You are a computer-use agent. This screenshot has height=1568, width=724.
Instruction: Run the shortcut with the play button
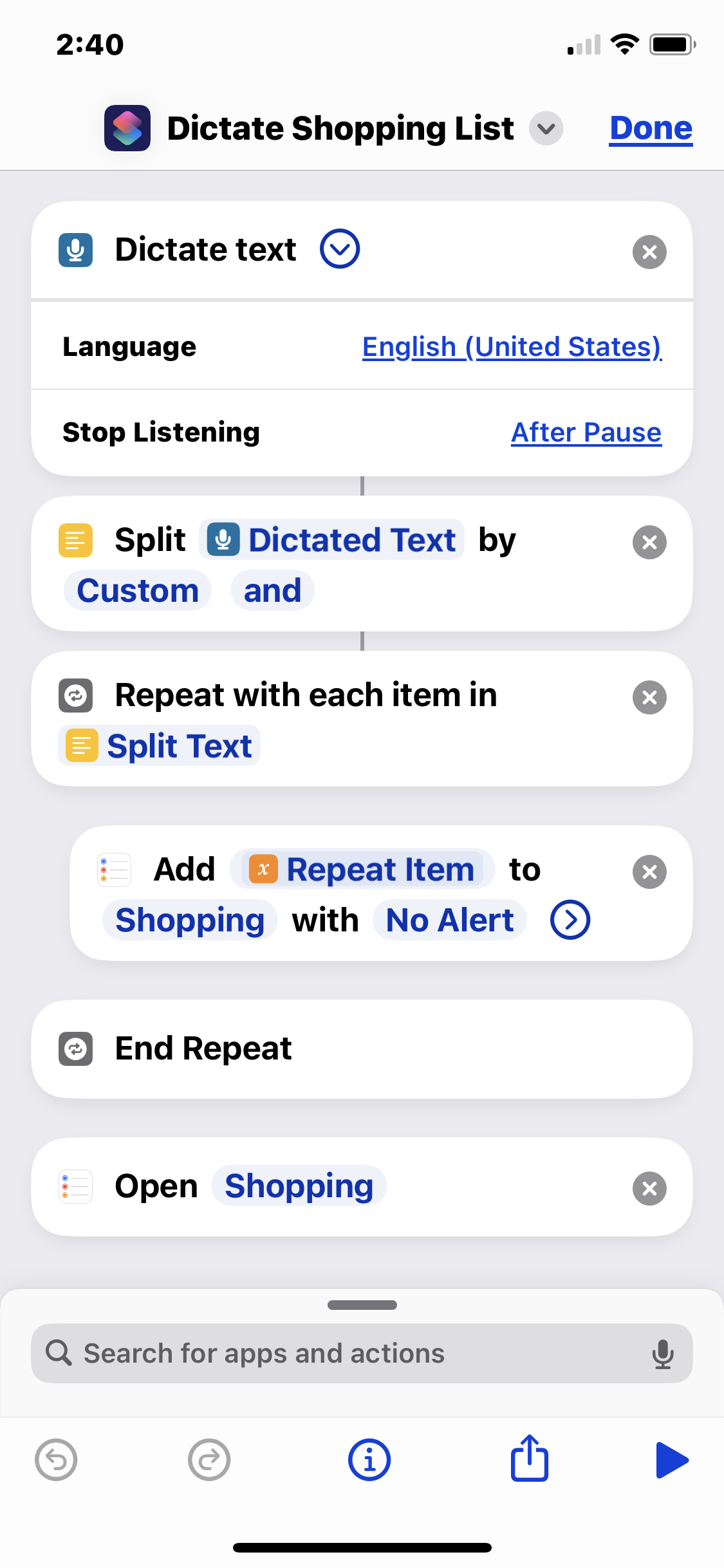pos(671,1460)
